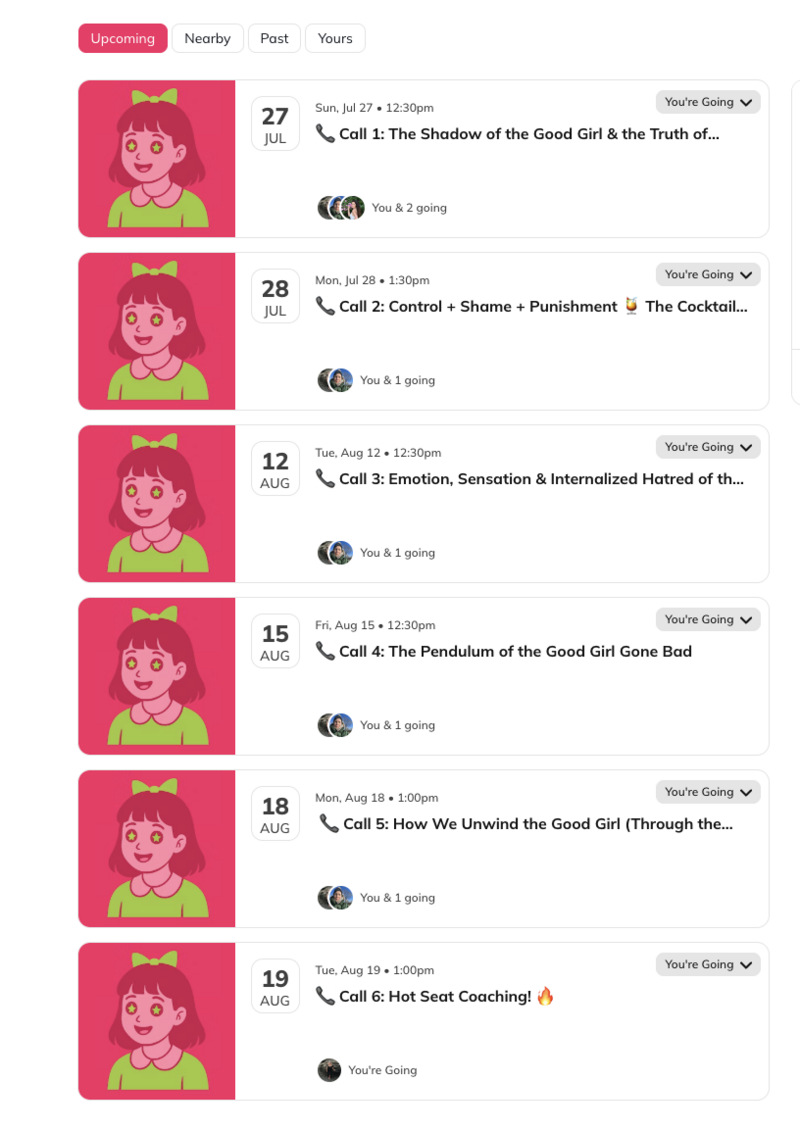Expand You're Going dropdown for Call 2
Viewport: 800px width, 1131px height.
click(x=708, y=274)
